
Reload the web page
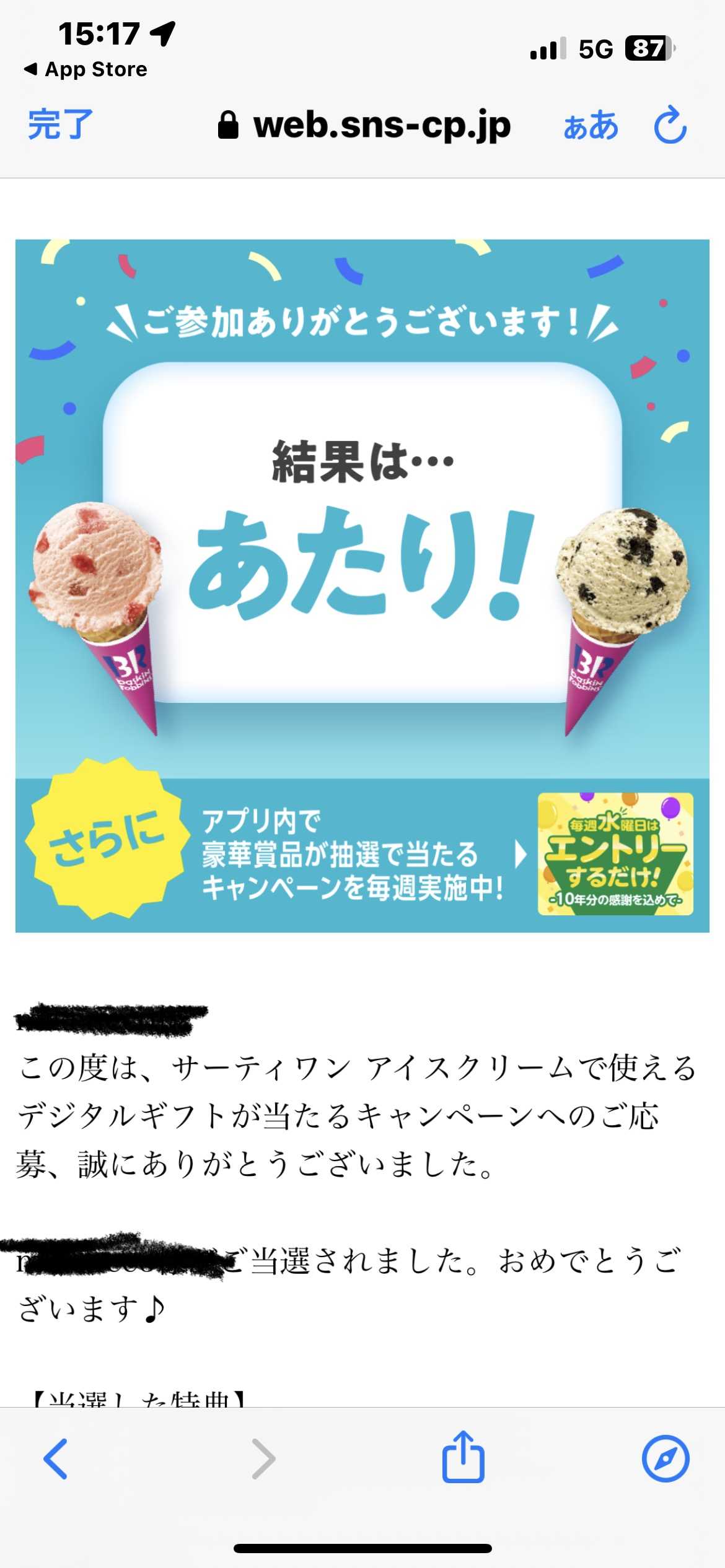[670, 126]
